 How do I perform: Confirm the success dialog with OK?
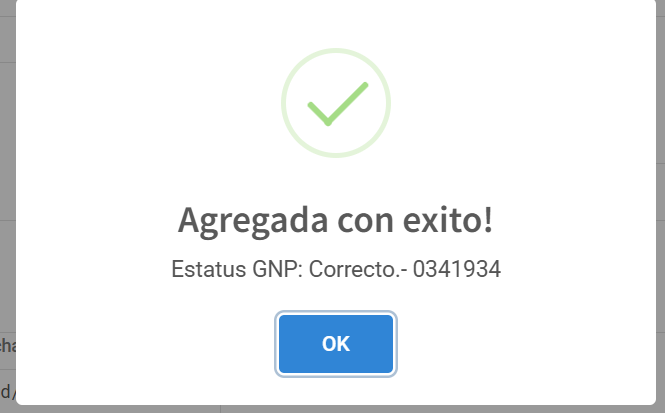tap(335, 344)
